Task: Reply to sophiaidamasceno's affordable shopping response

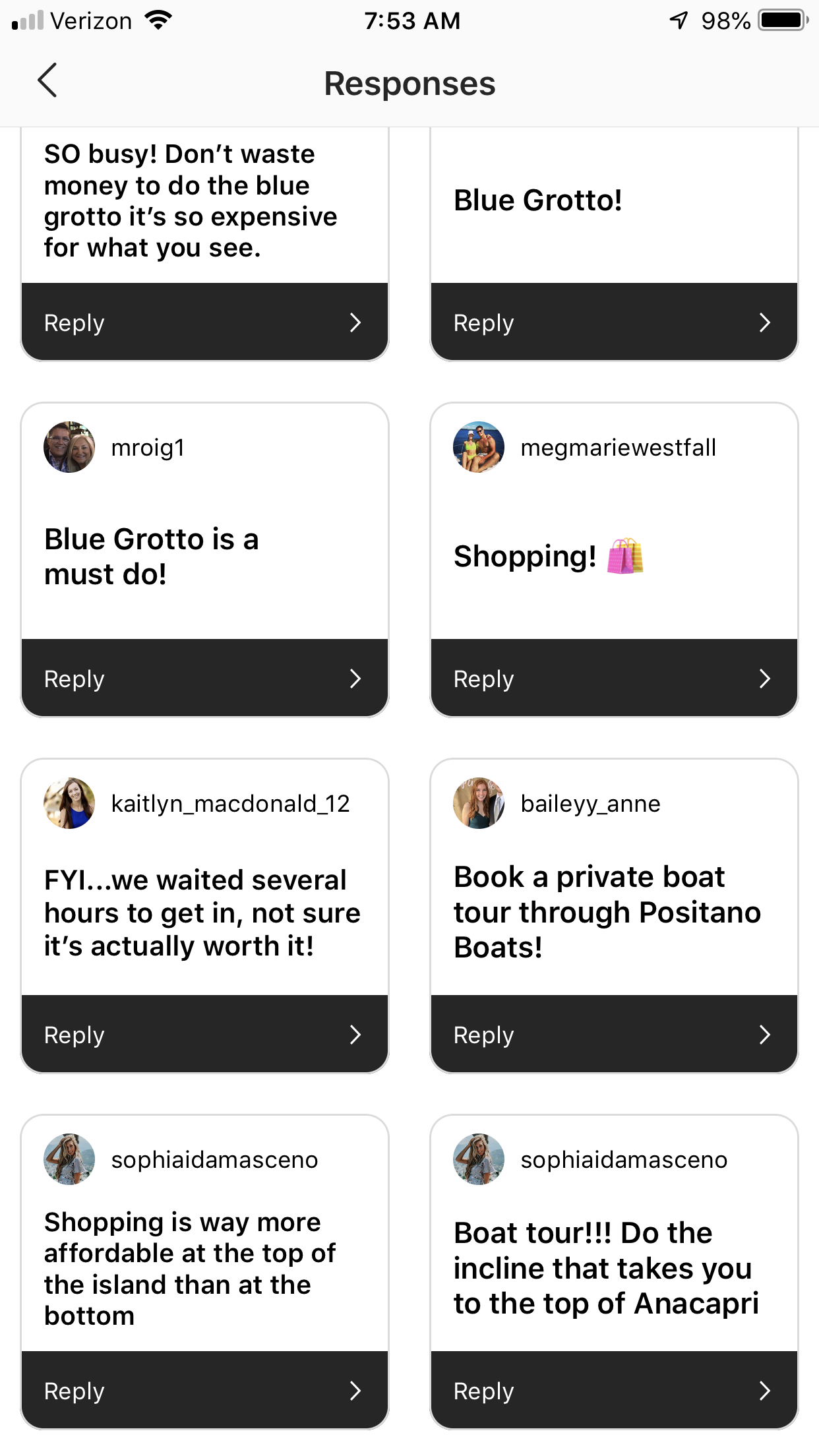Action: [204, 1391]
